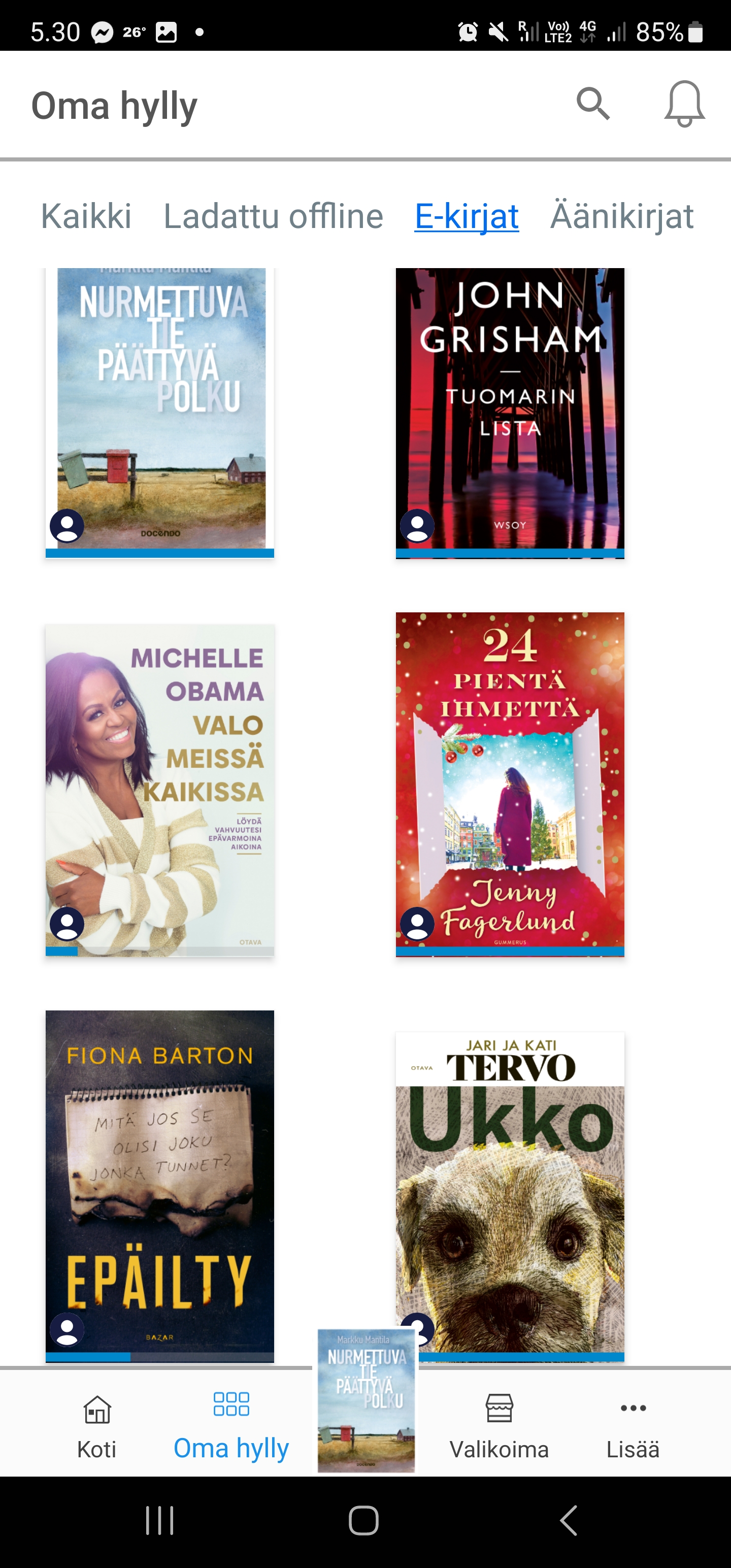Screen dimensions: 731x1568
Task: Switch to the Ladattu offline tab
Action: [x=273, y=216]
